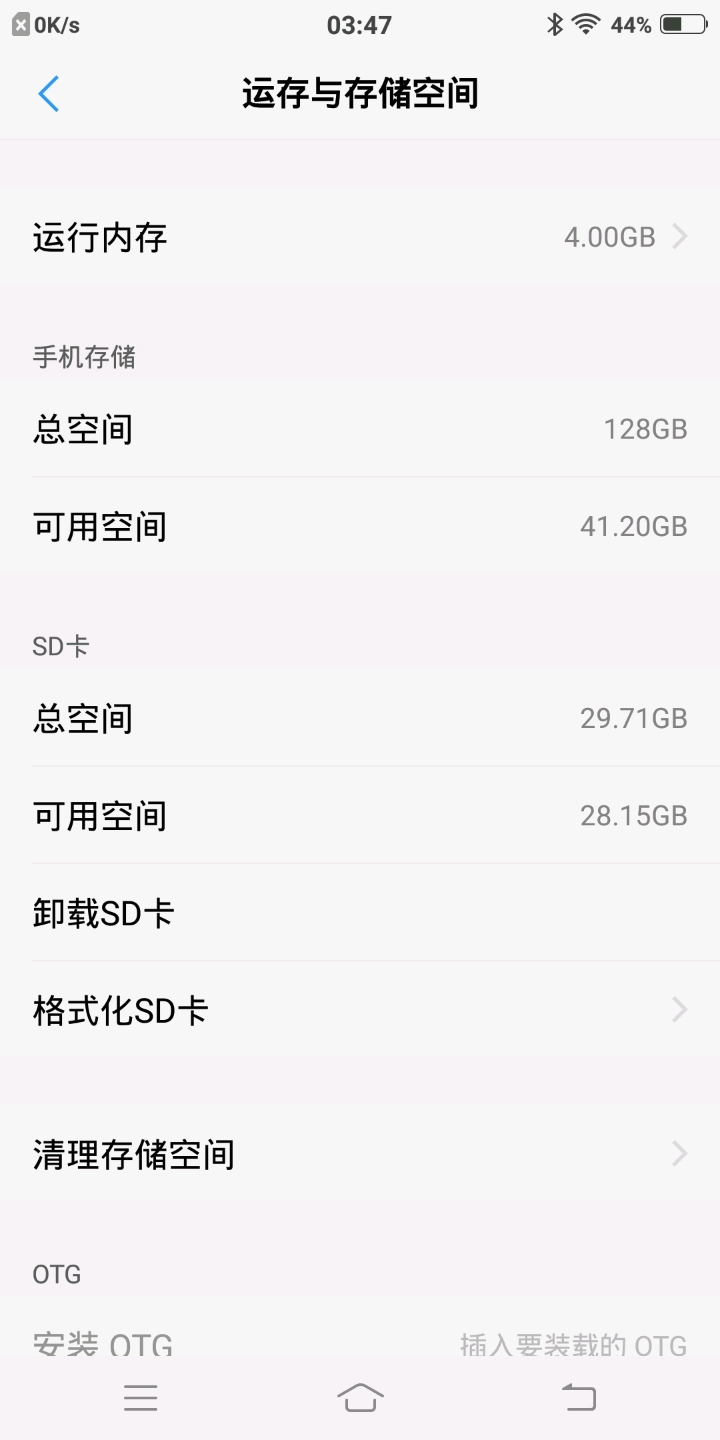
Task: Open the 运行内存 row
Action: coord(360,237)
